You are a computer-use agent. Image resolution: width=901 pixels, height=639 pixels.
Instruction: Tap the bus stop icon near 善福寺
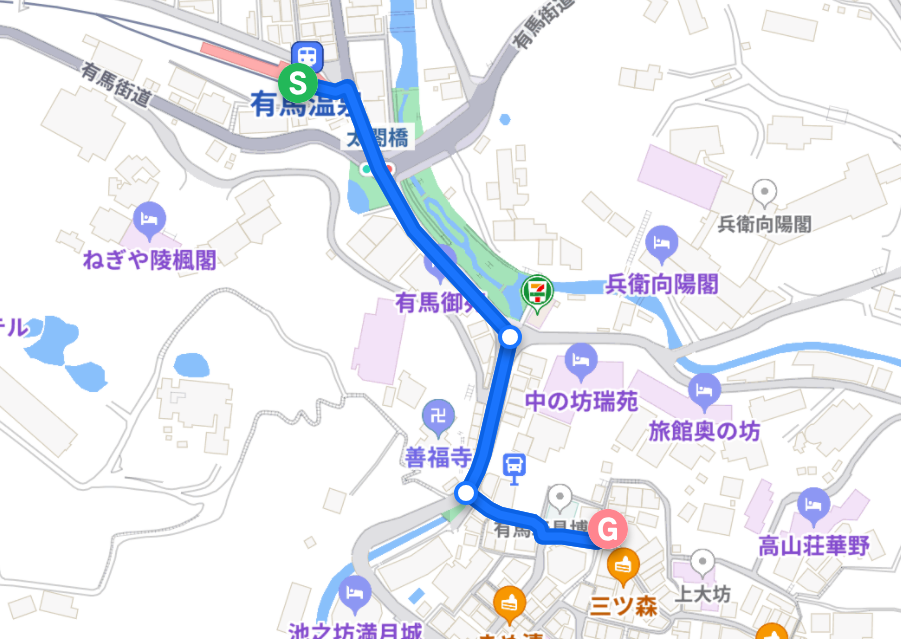(x=514, y=463)
